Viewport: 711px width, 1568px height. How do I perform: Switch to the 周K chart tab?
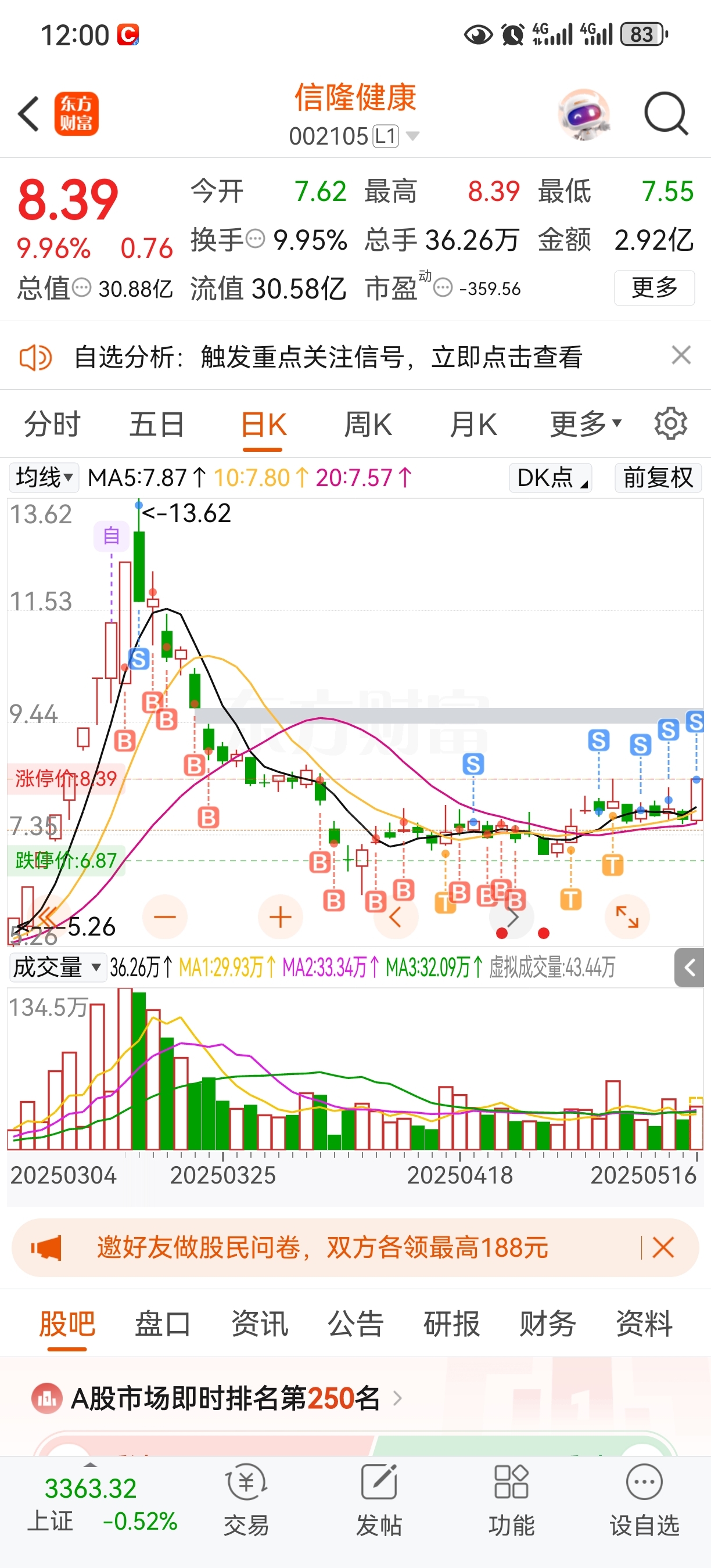click(x=368, y=425)
